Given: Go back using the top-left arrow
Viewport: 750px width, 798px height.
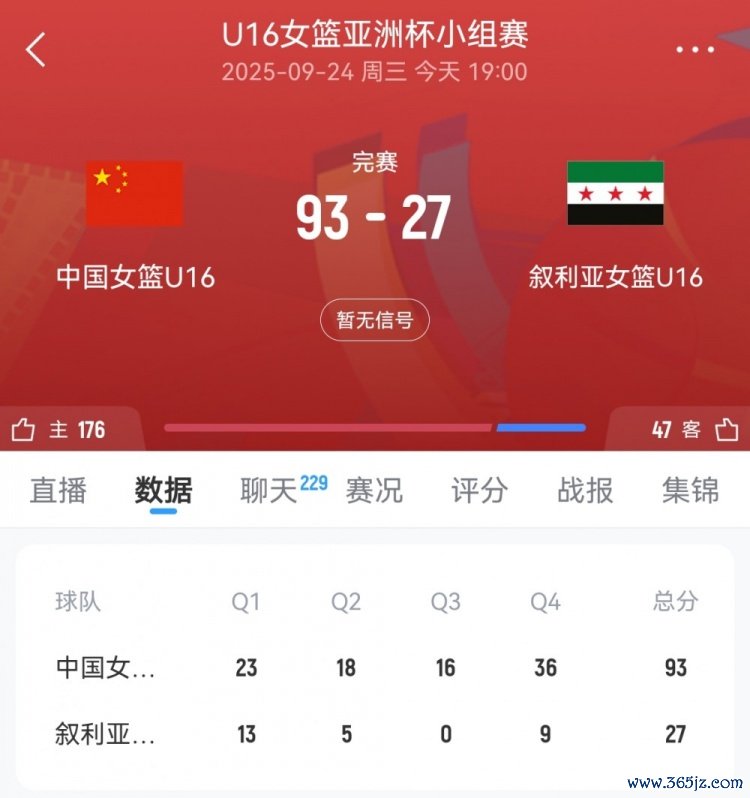Looking at the screenshot, I should [36, 49].
